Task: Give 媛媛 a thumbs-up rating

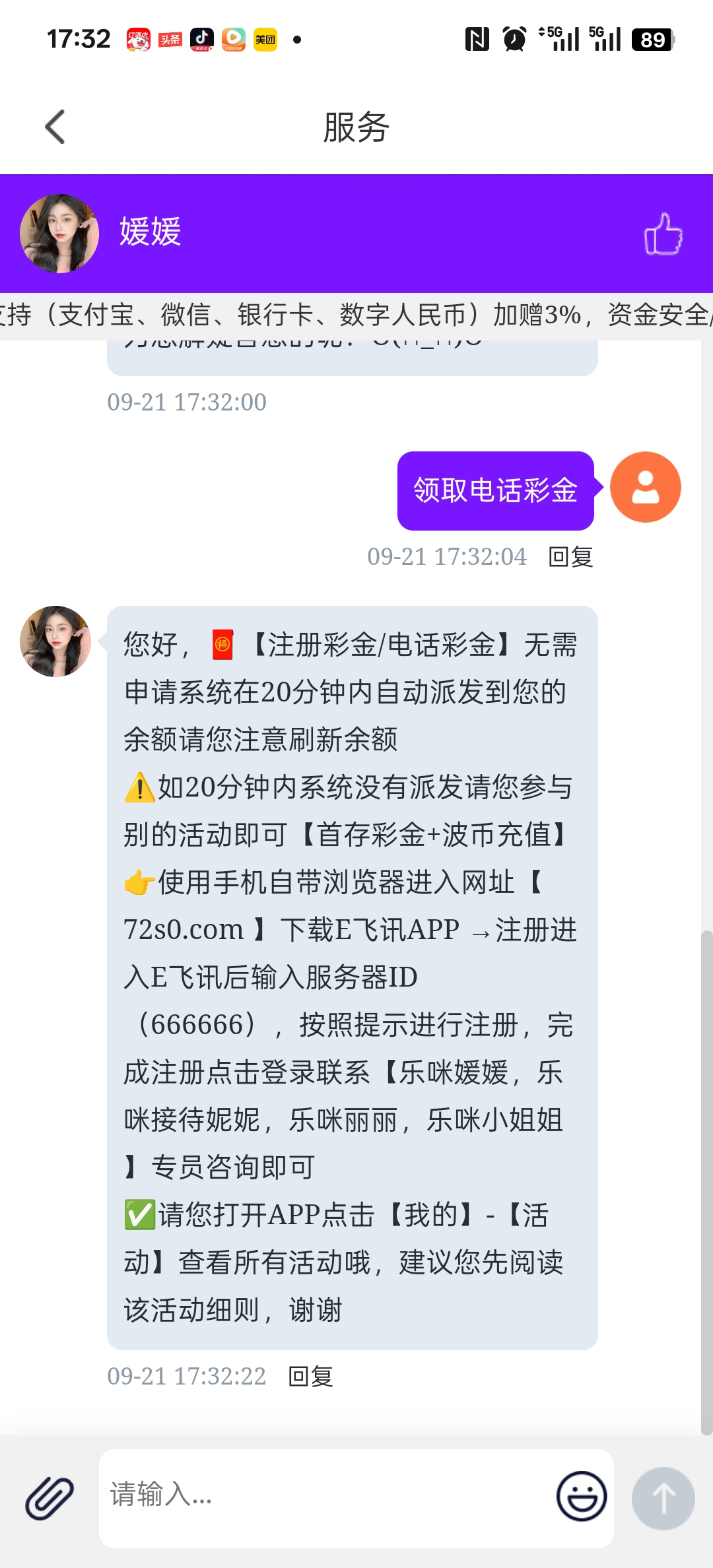Action: click(663, 234)
